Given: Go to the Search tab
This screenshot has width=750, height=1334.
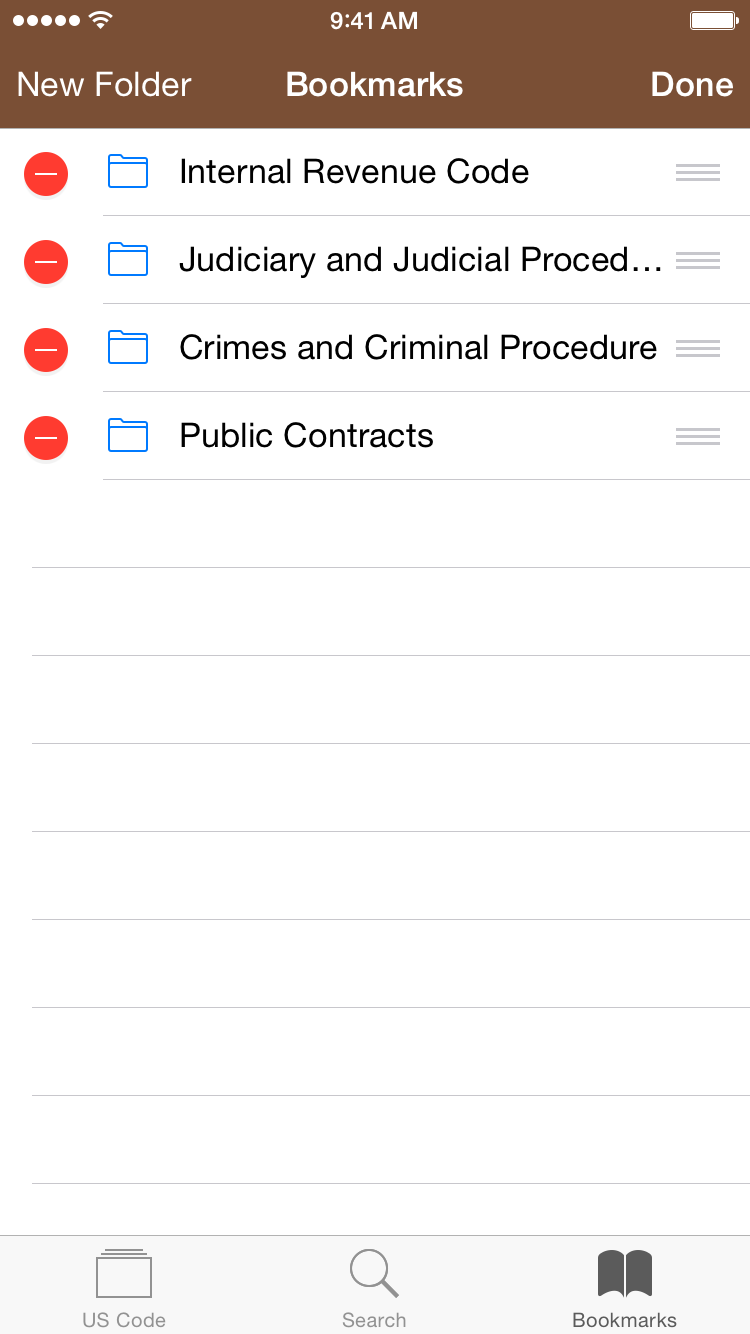Looking at the screenshot, I should click(374, 1288).
